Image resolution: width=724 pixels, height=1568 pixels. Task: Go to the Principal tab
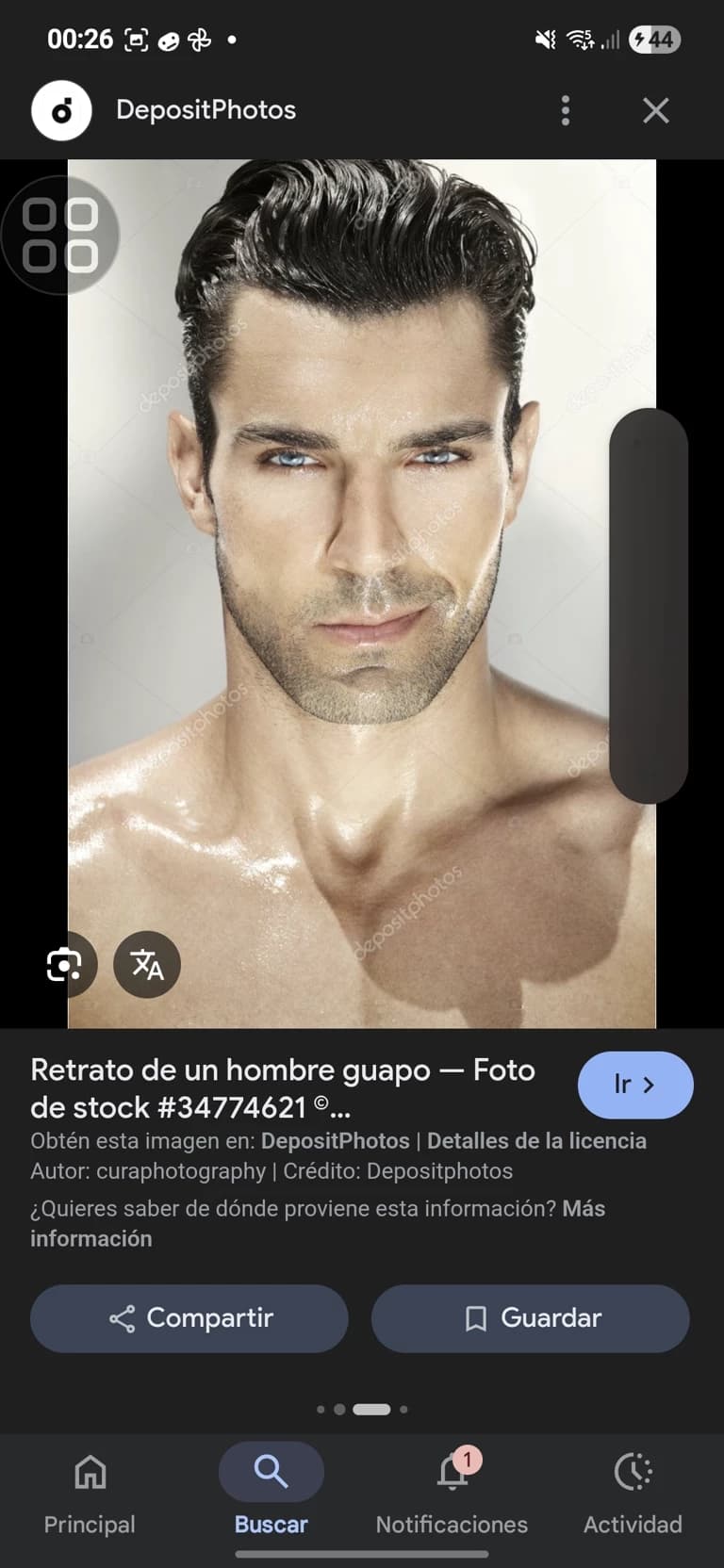click(x=90, y=1494)
